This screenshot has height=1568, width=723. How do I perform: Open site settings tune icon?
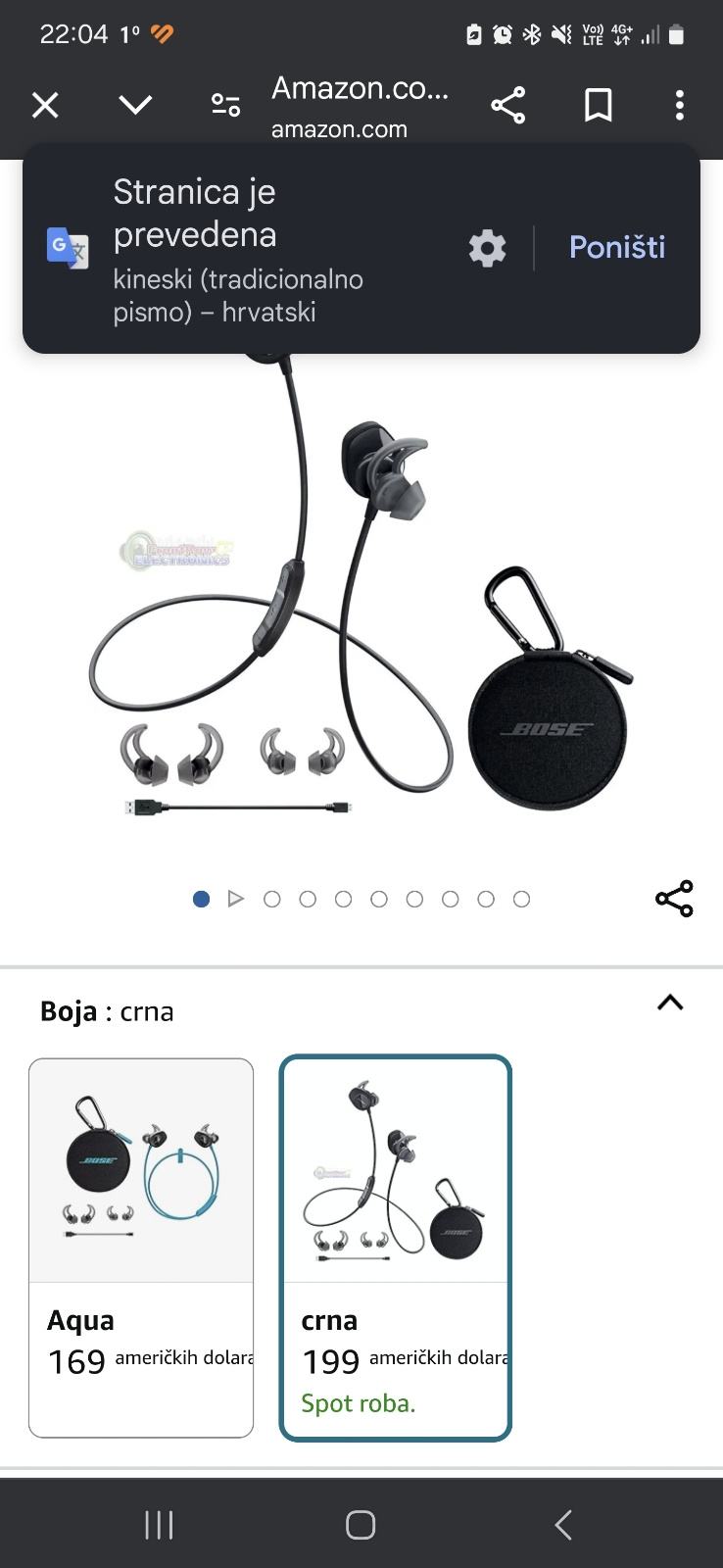click(225, 105)
